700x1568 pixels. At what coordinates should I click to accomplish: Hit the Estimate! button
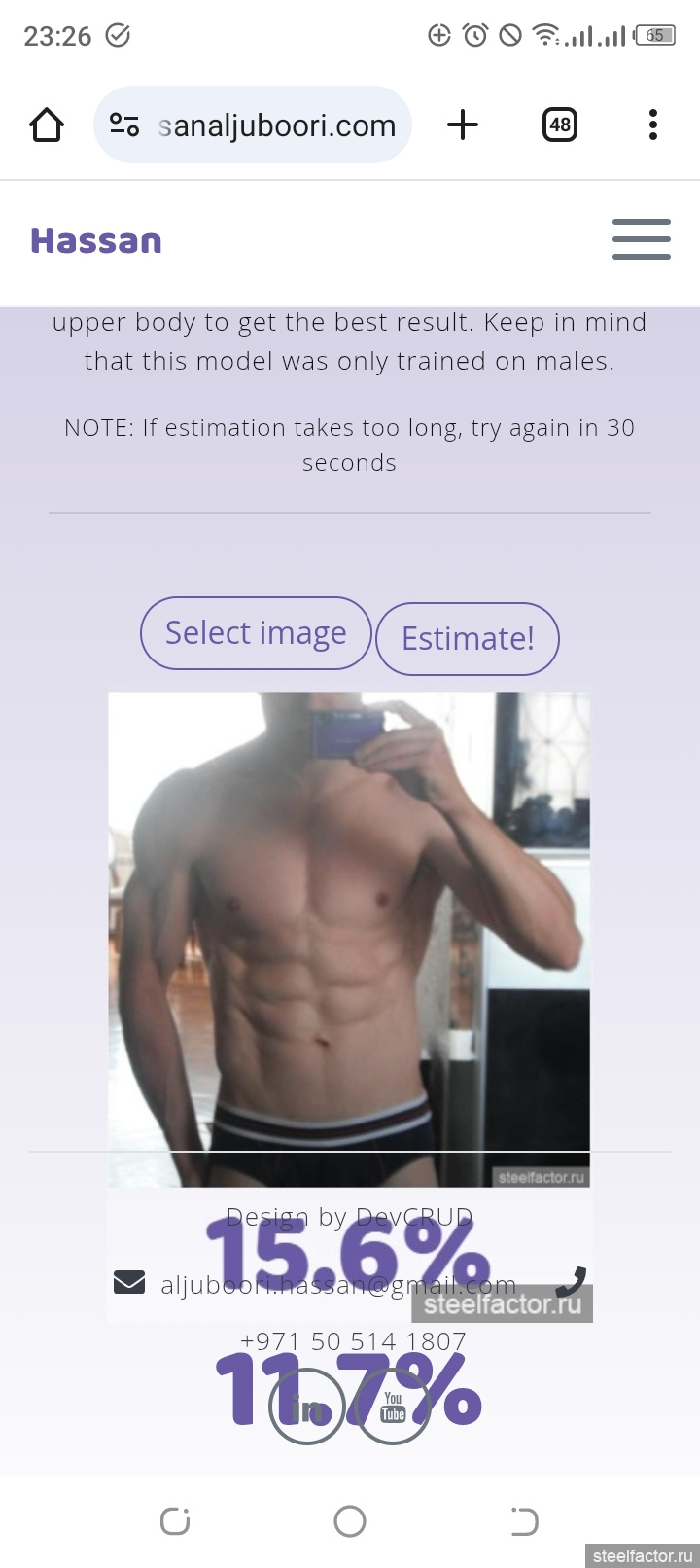tap(468, 639)
